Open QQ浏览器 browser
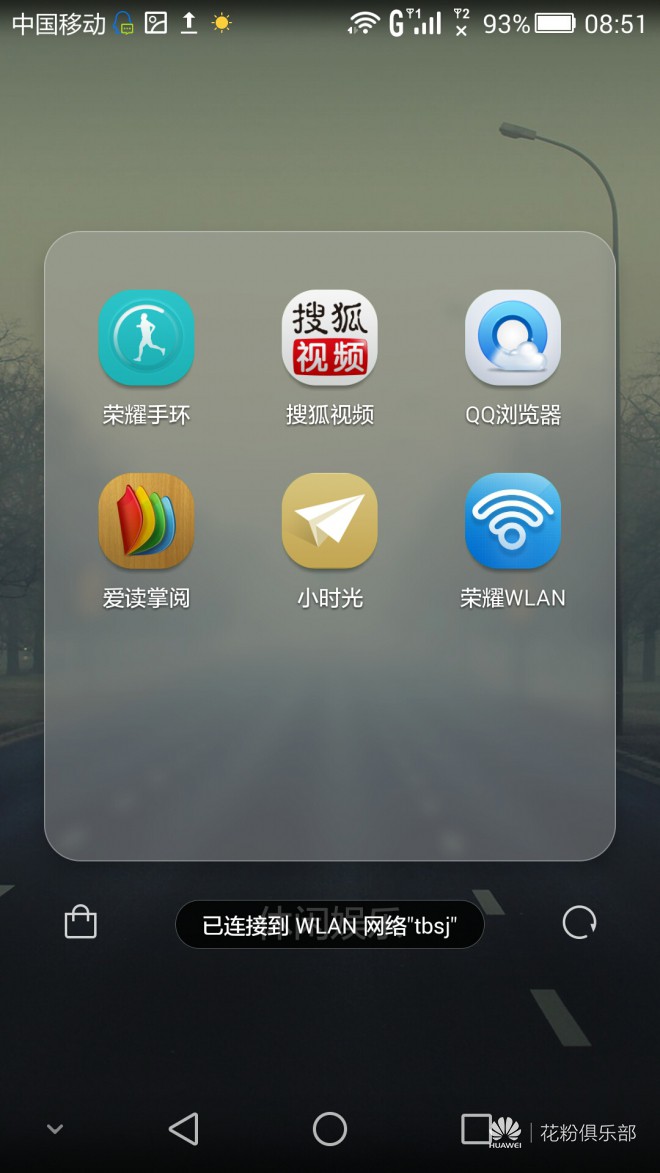Image resolution: width=660 pixels, height=1173 pixels. point(513,338)
